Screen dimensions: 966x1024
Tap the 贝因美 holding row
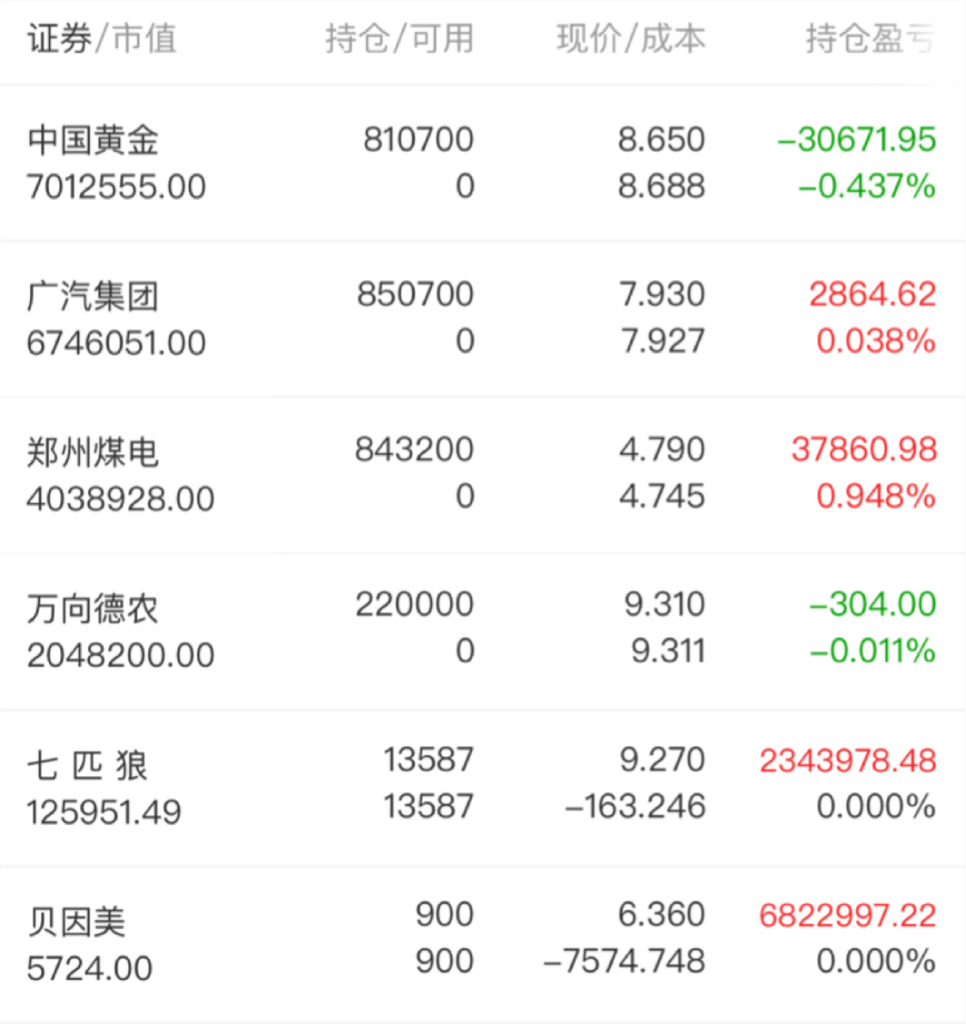pos(483,944)
